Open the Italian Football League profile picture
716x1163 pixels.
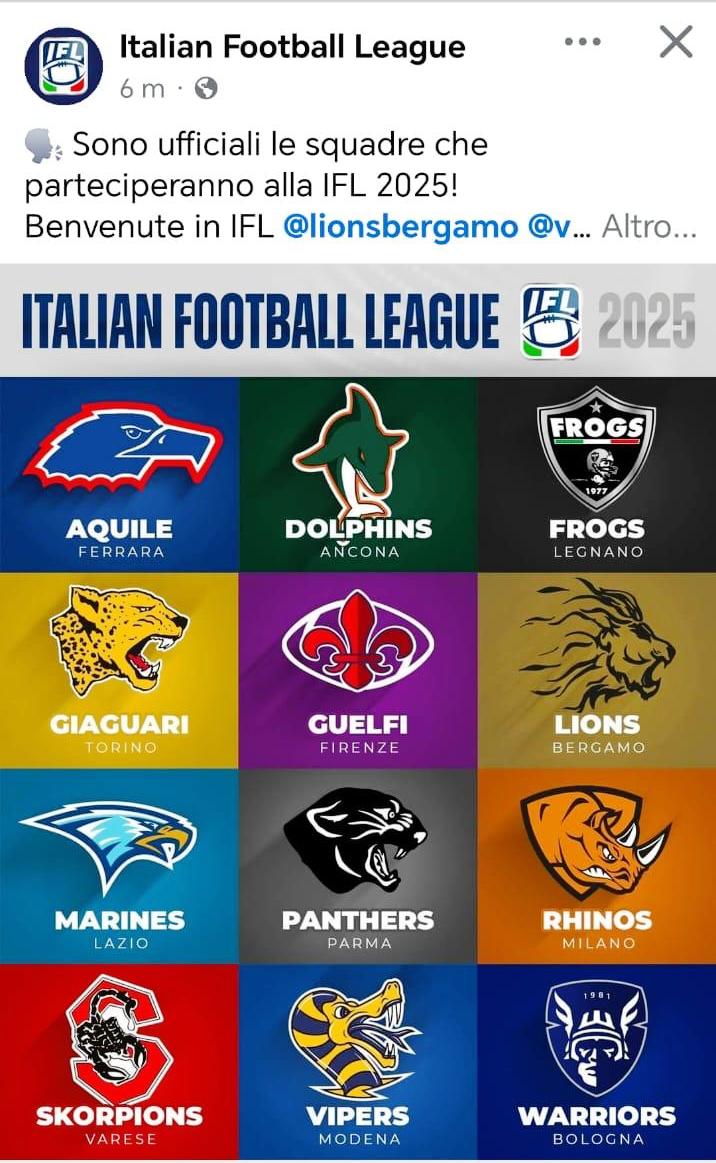(x=63, y=65)
